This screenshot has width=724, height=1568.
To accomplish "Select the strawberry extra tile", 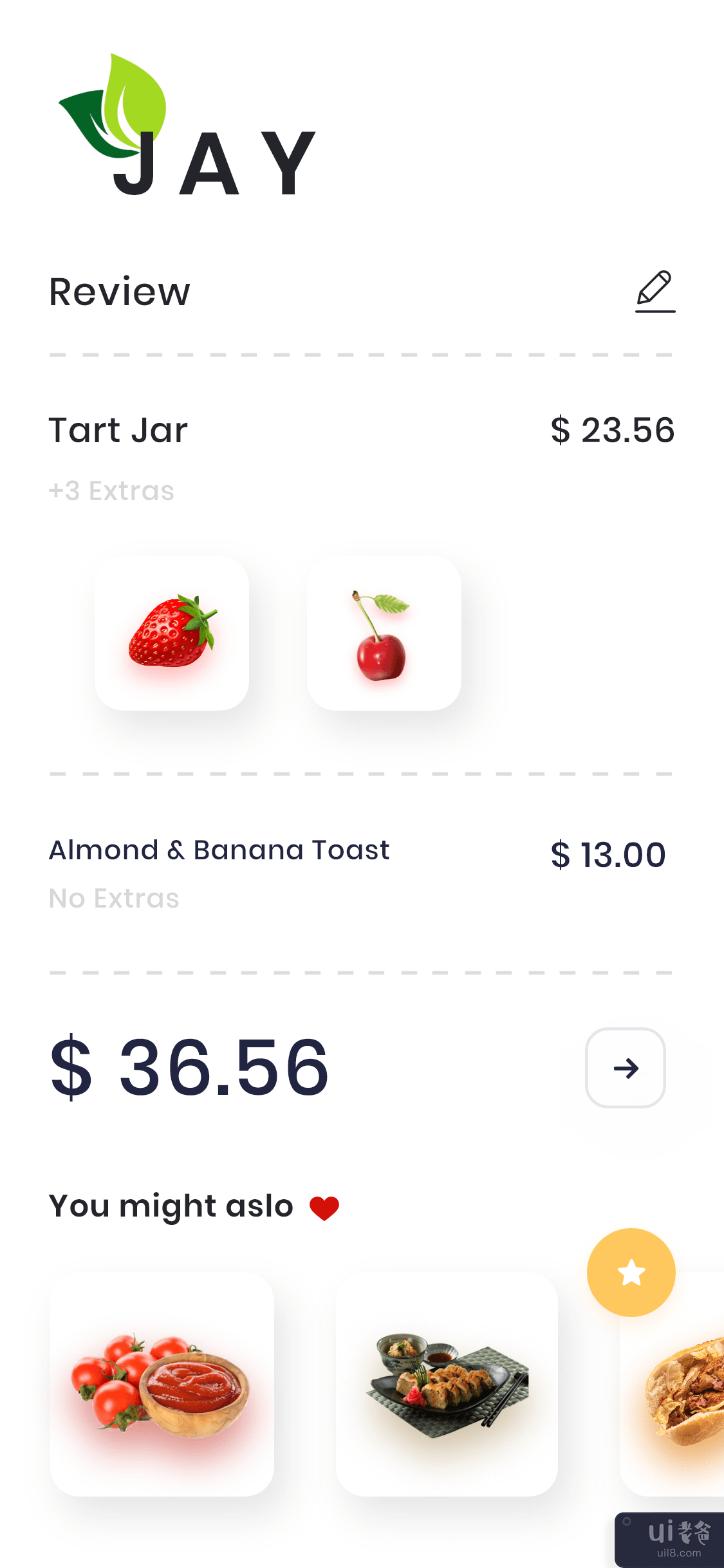I will [x=172, y=633].
